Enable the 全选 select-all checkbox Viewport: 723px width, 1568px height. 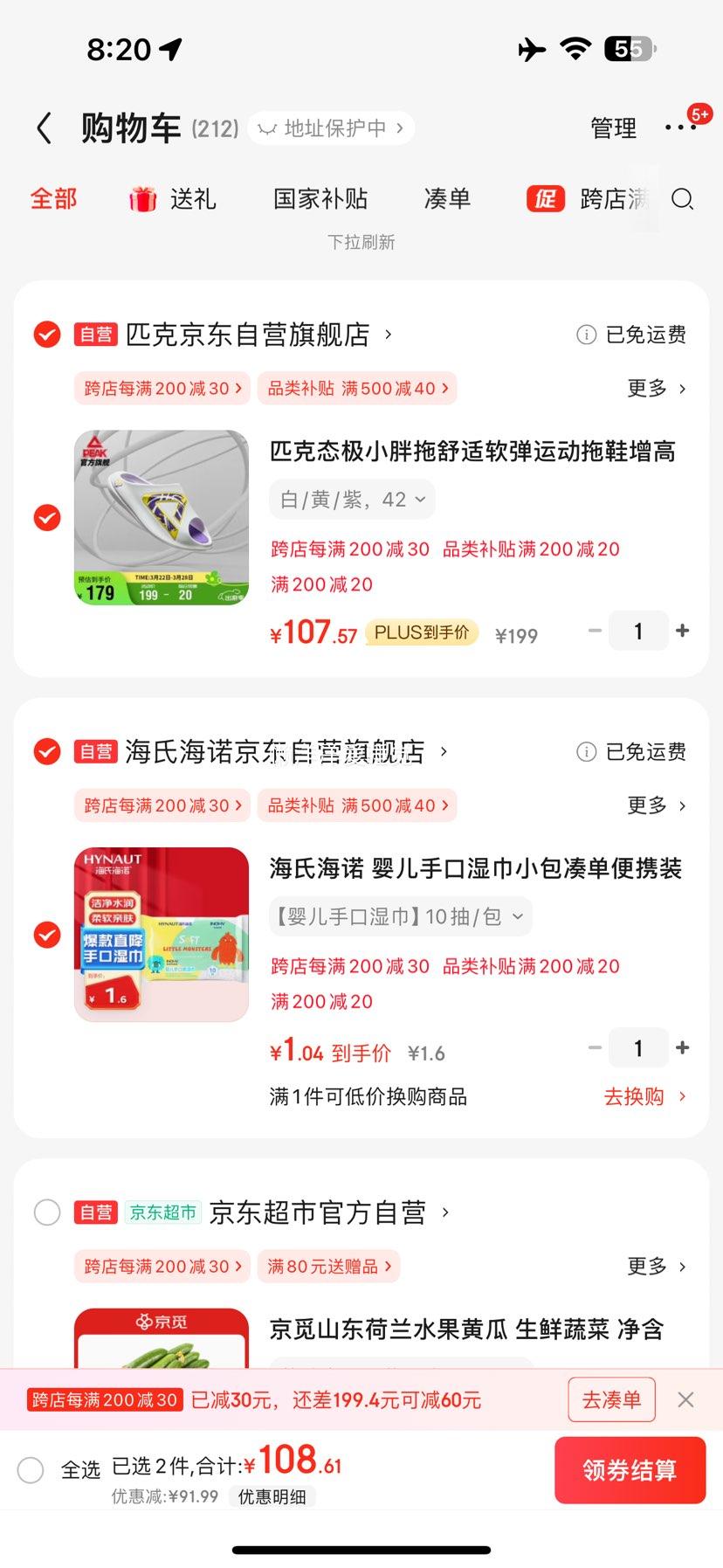[x=31, y=1470]
